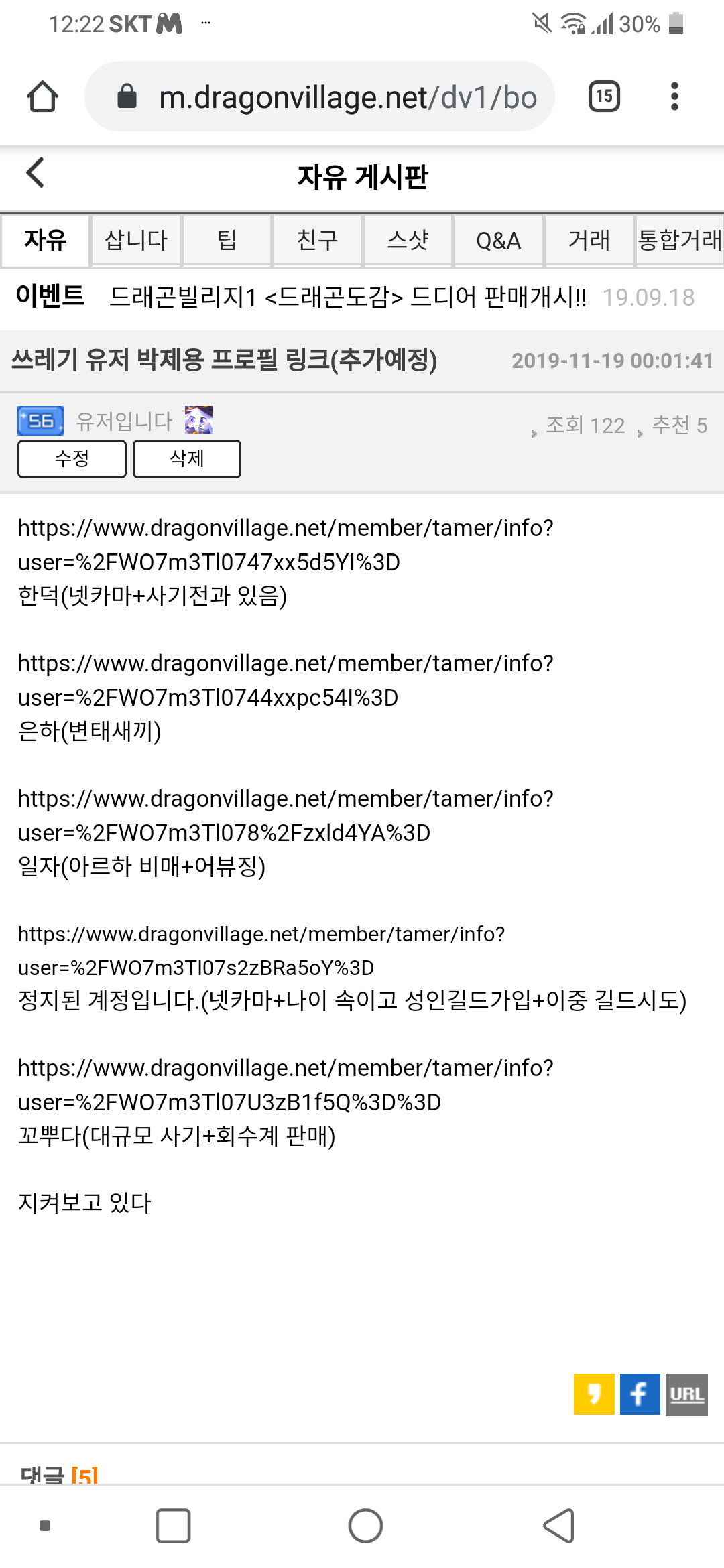The width and height of the screenshot is (724, 1568).
Task: Switch to the 친구 tab
Action: [317, 240]
